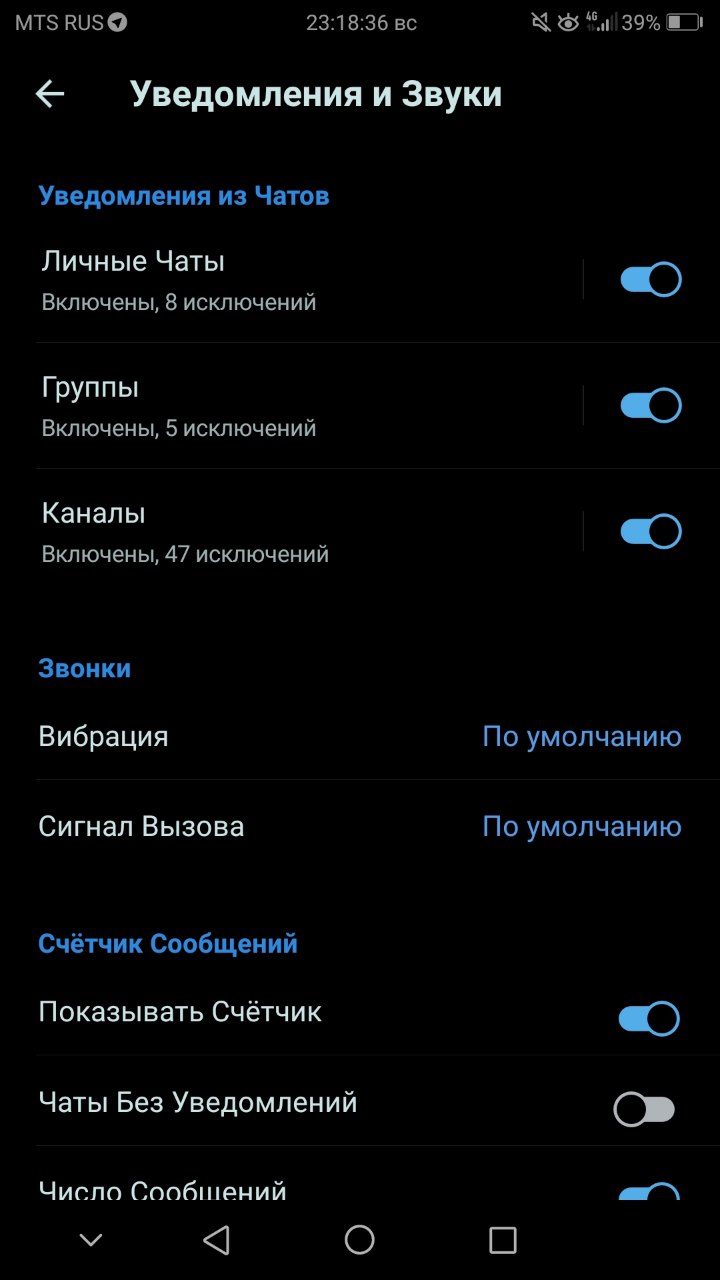This screenshot has height=1280, width=720.
Task: Disable the Группы notifications switch
Action: [x=651, y=405]
